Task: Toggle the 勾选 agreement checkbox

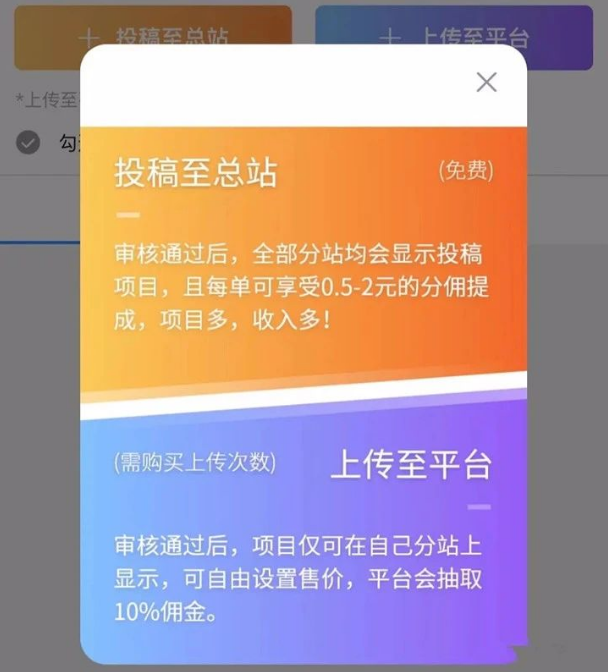Action: (x=28, y=142)
